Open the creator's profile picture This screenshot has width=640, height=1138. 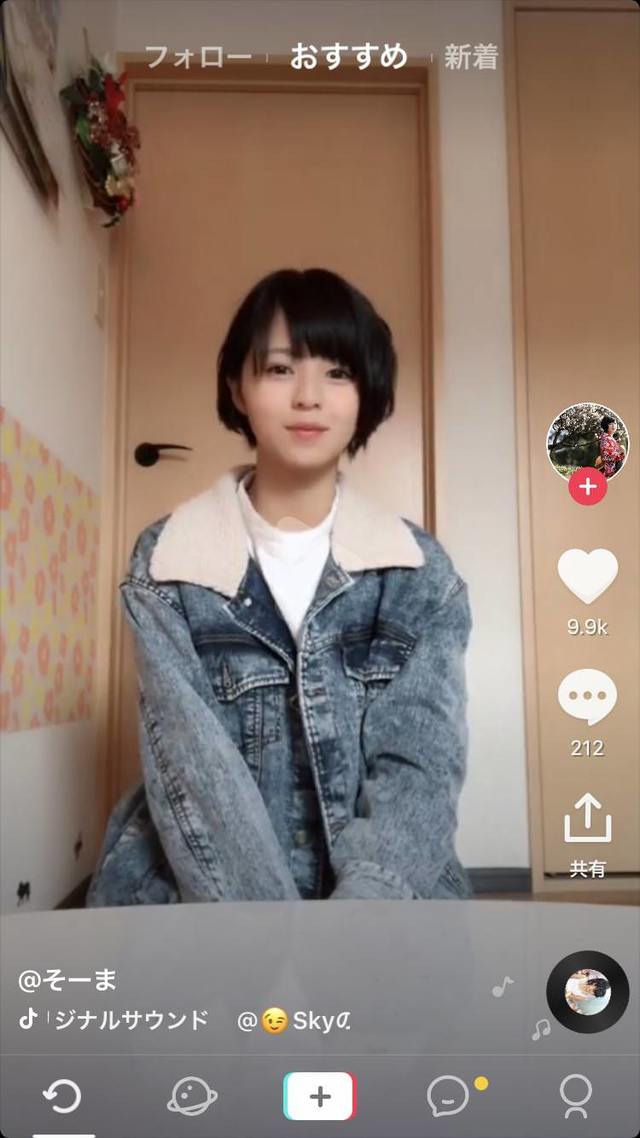pyautogui.click(x=588, y=443)
